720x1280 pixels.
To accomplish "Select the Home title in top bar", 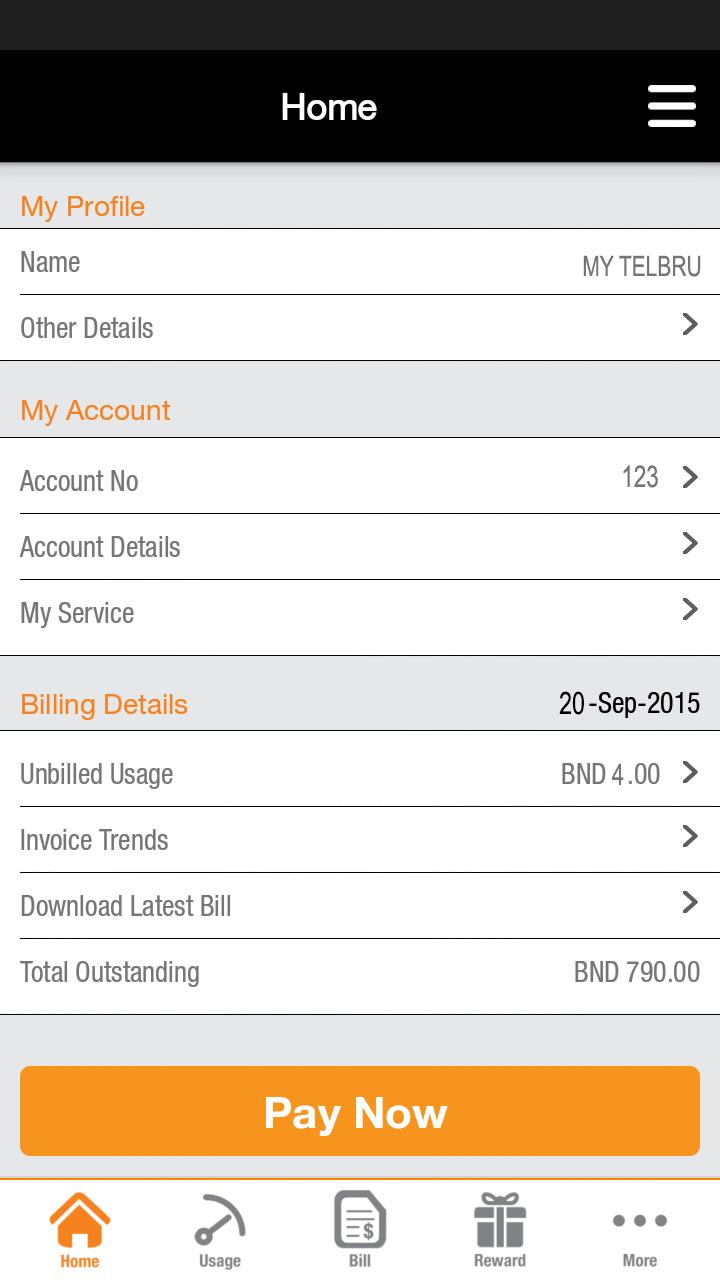I will click(x=330, y=106).
